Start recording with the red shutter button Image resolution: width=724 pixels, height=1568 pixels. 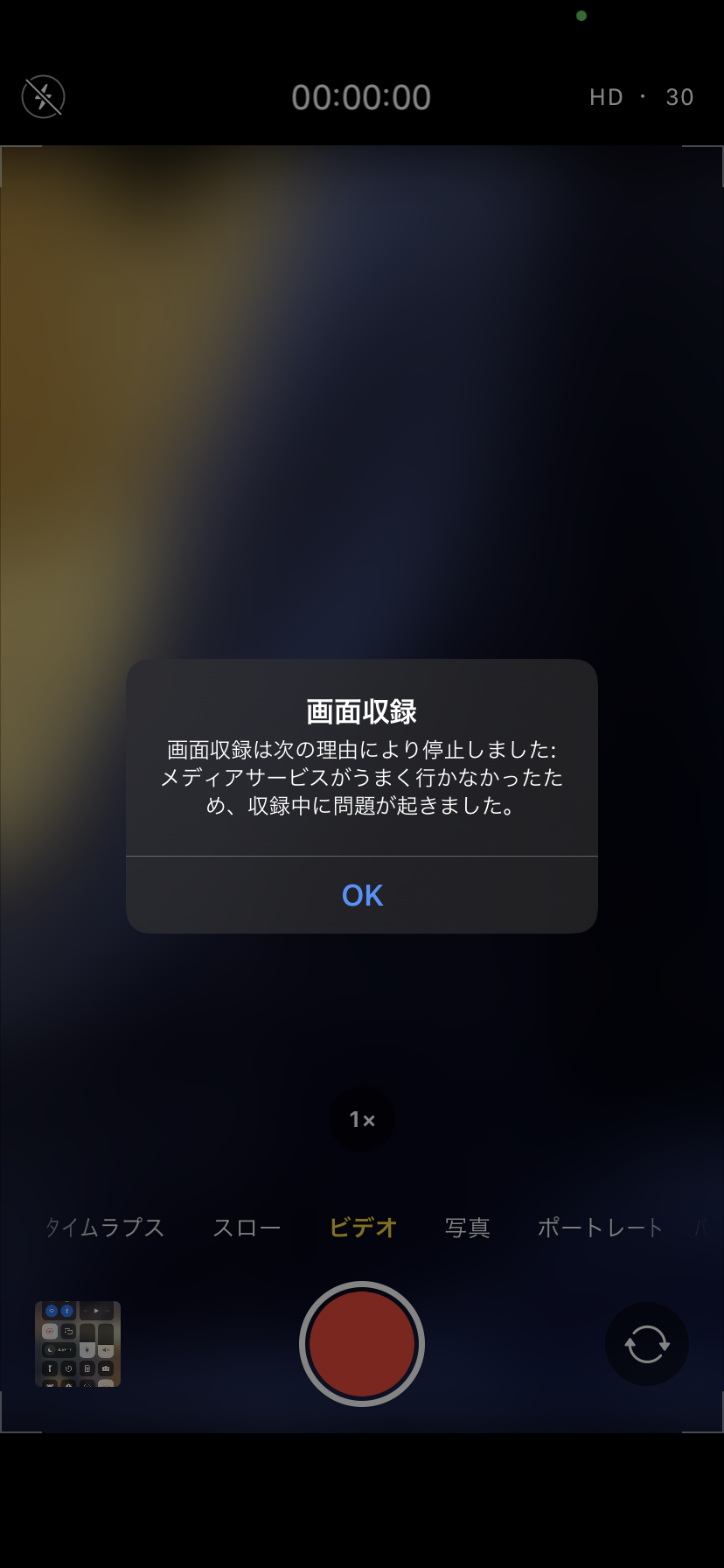coord(362,1344)
